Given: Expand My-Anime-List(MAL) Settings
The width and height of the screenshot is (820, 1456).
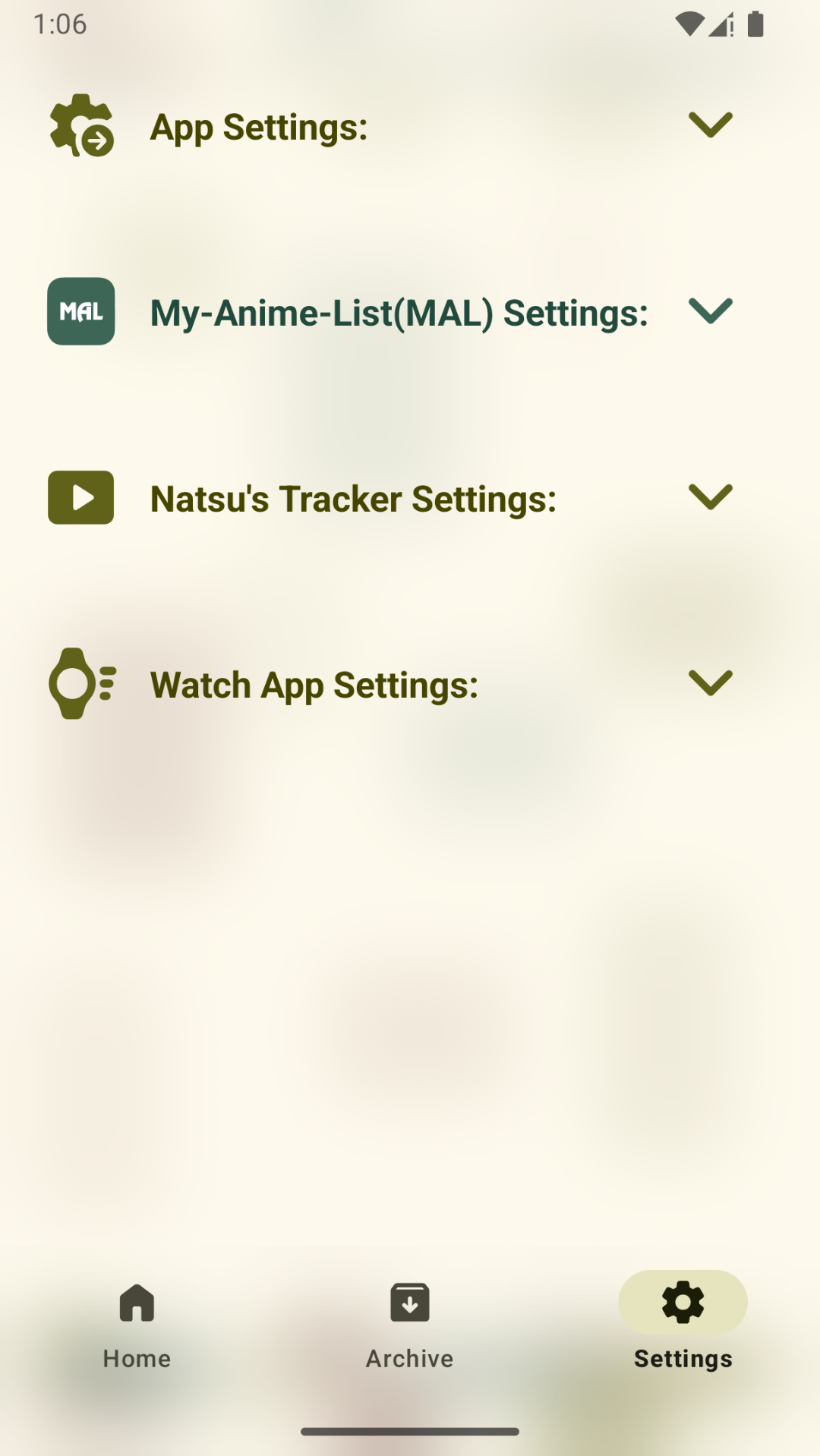Looking at the screenshot, I should 710,311.
